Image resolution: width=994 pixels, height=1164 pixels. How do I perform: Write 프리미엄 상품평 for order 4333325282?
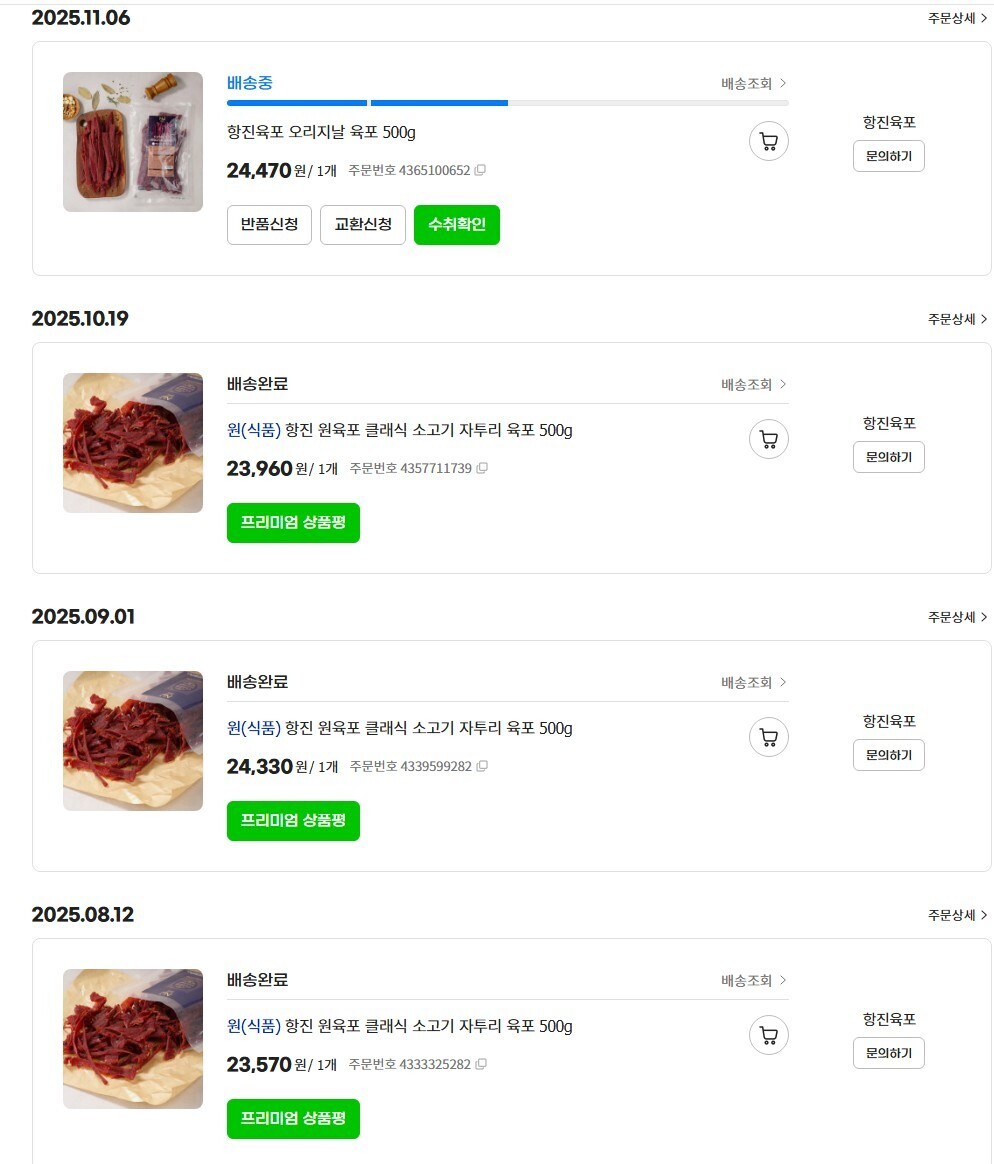pos(293,1119)
